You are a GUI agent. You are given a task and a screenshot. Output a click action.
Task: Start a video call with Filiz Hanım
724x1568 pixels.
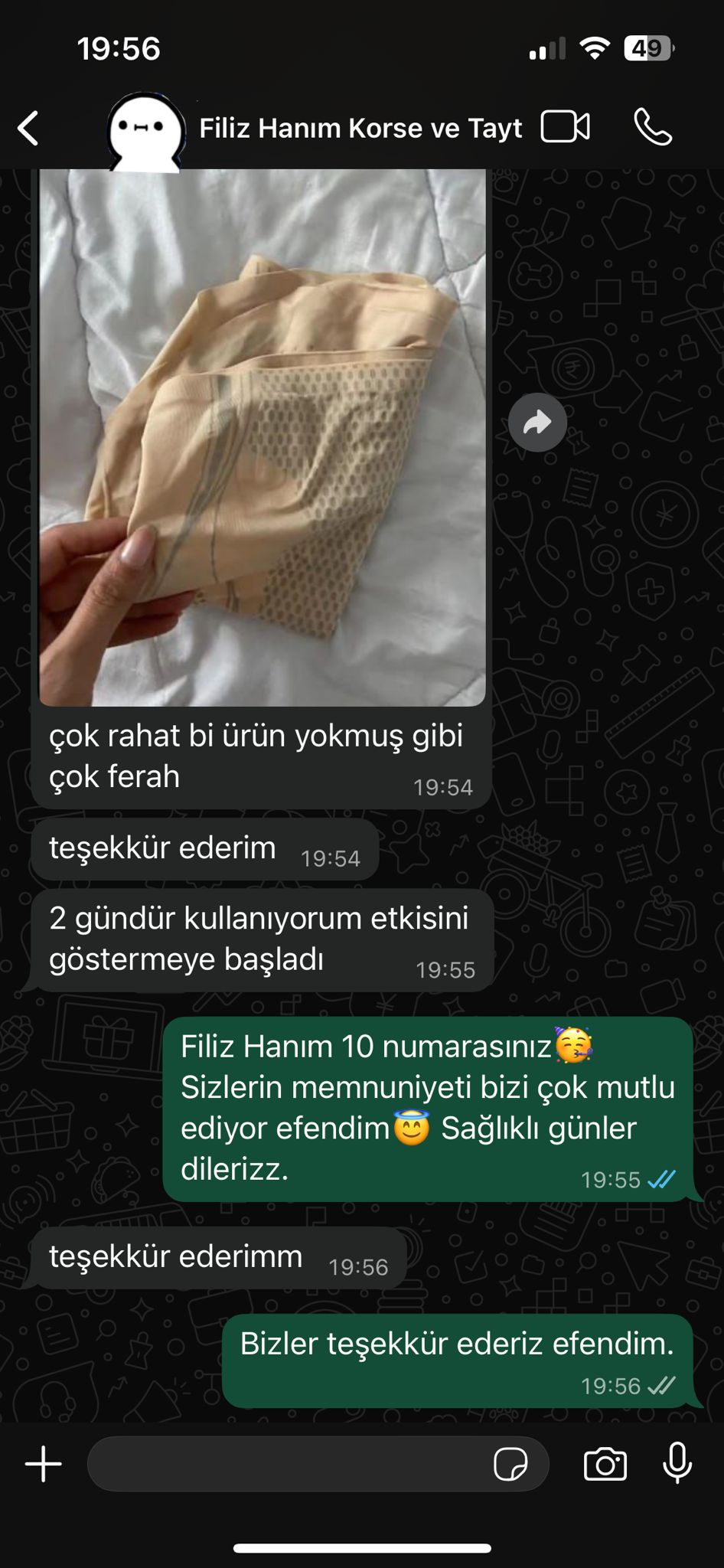click(x=565, y=127)
